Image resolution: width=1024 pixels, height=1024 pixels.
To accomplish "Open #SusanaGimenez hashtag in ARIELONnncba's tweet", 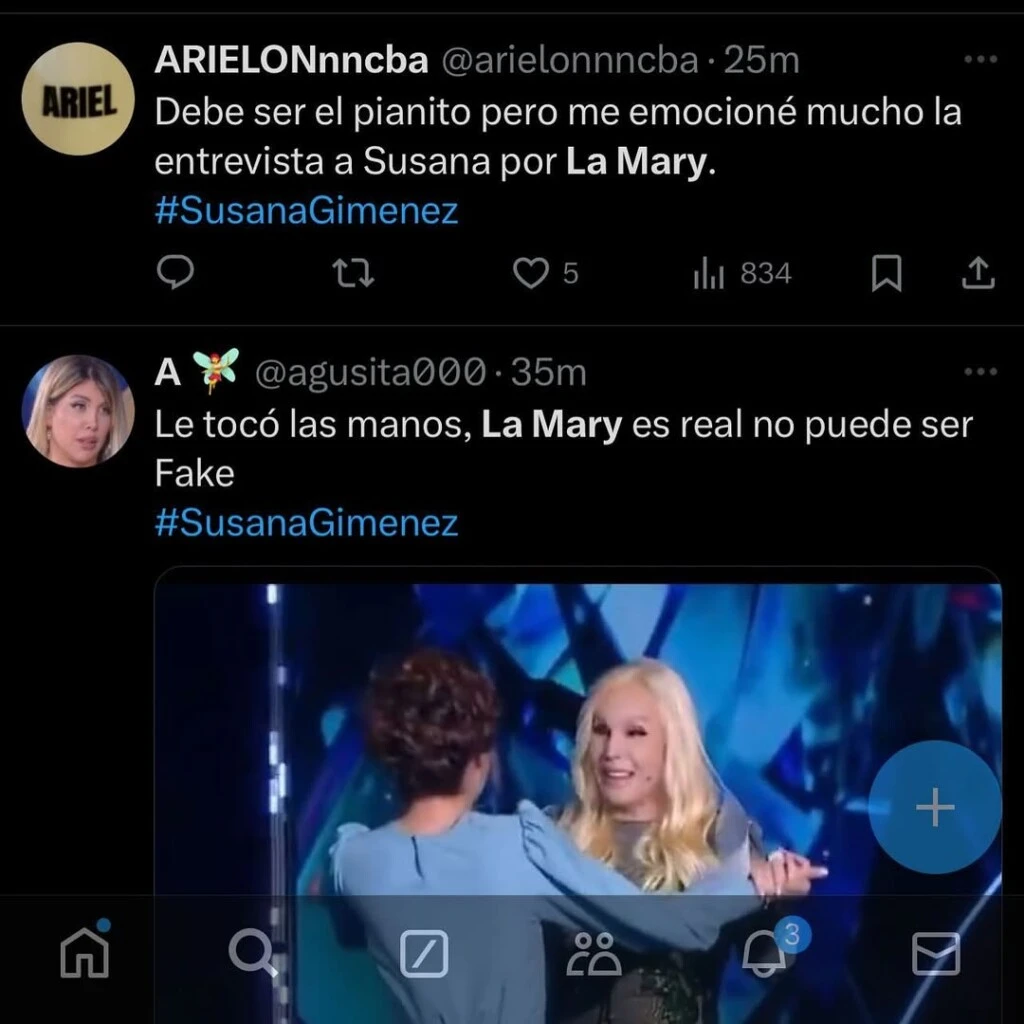I will tap(306, 211).
